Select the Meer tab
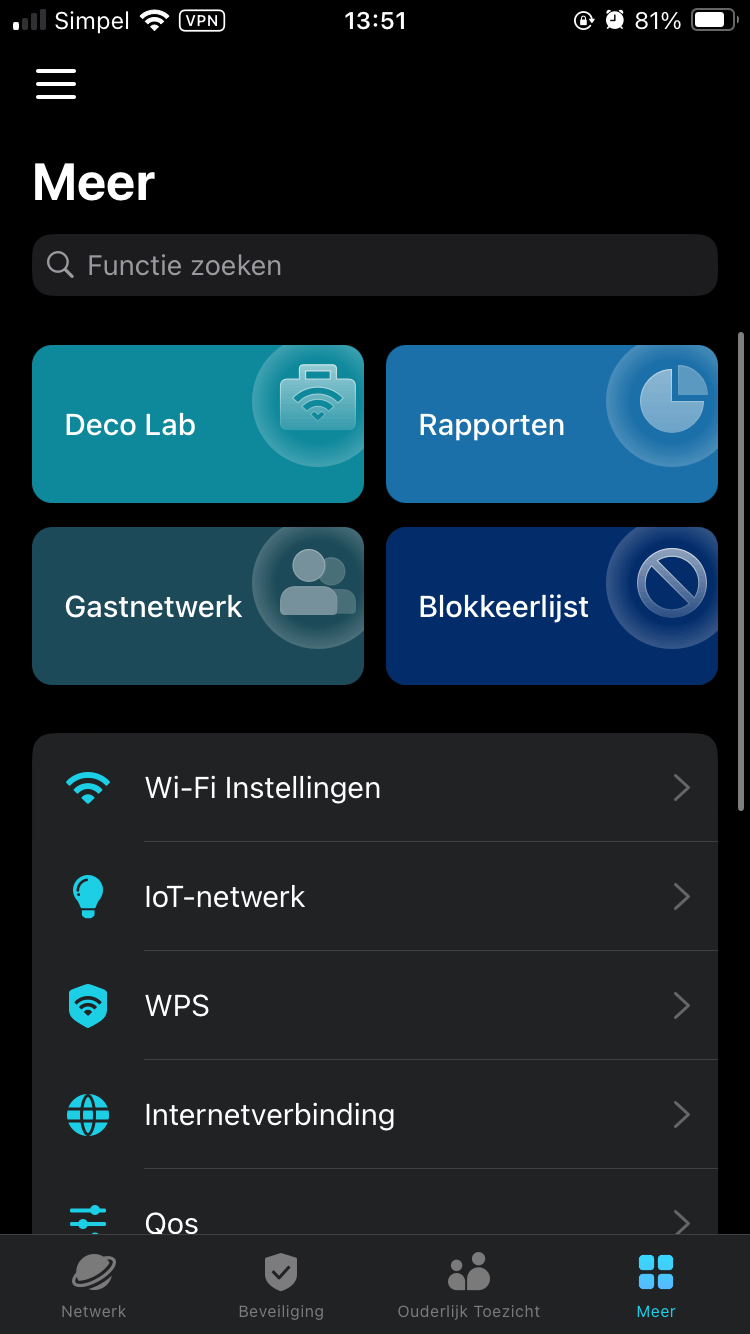The width and height of the screenshot is (750, 1334). pyautogui.click(x=656, y=1284)
